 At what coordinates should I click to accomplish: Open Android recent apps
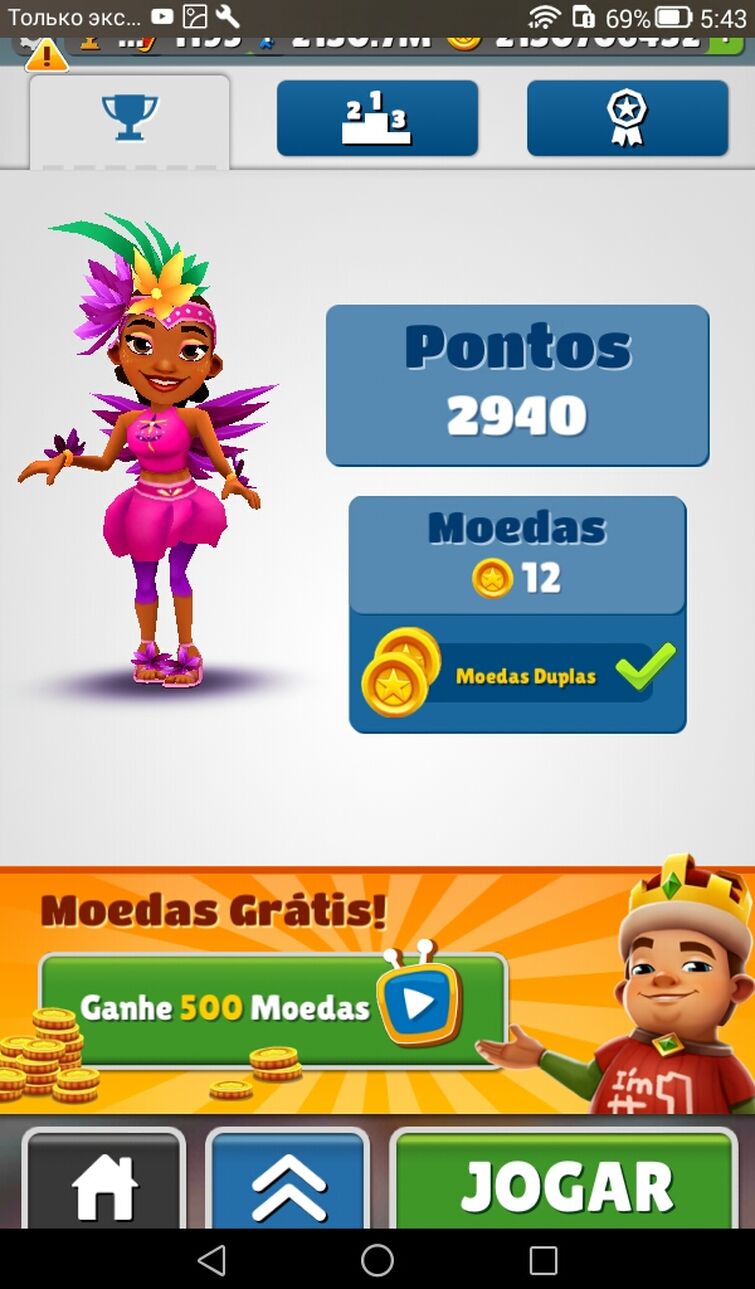point(543,1260)
